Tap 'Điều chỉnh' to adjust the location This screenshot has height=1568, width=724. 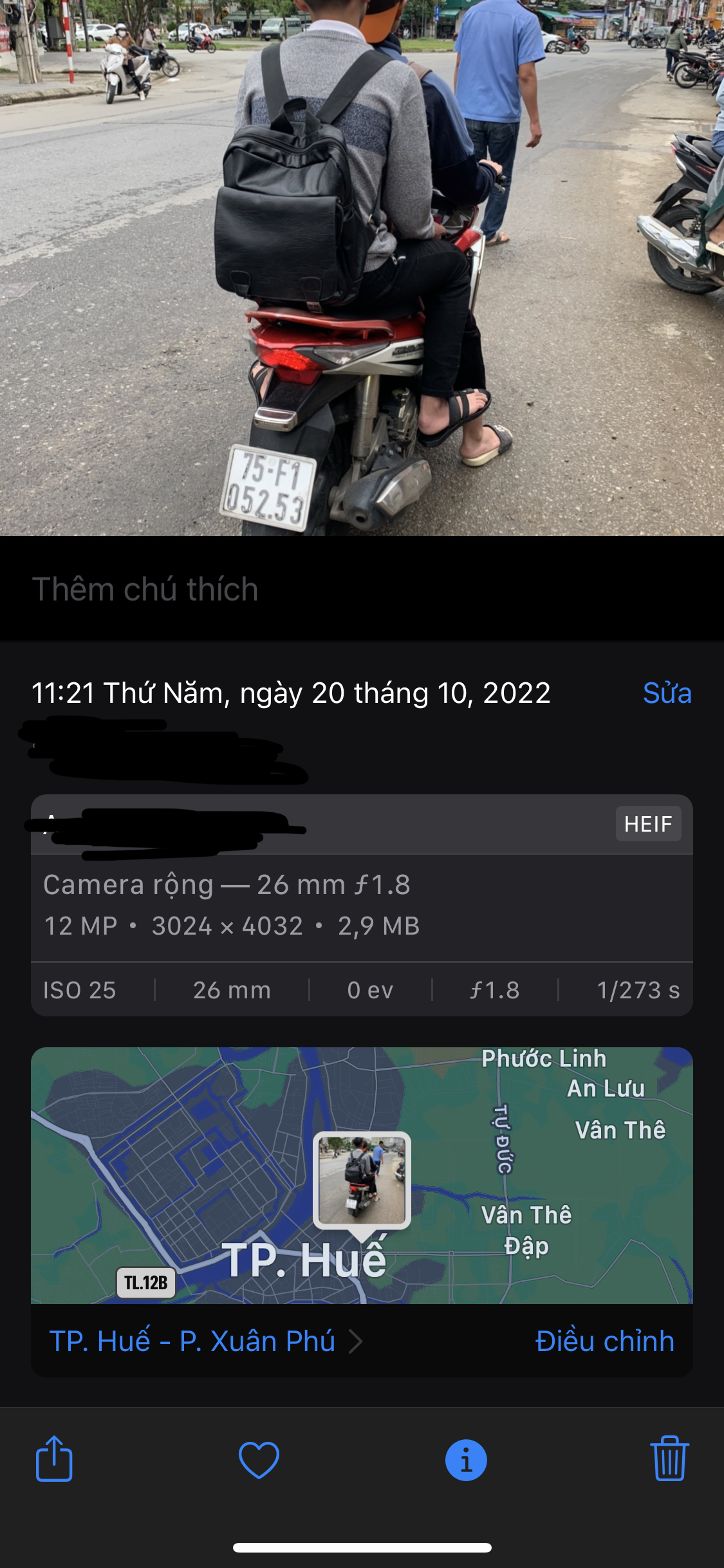tap(604, 1341)
